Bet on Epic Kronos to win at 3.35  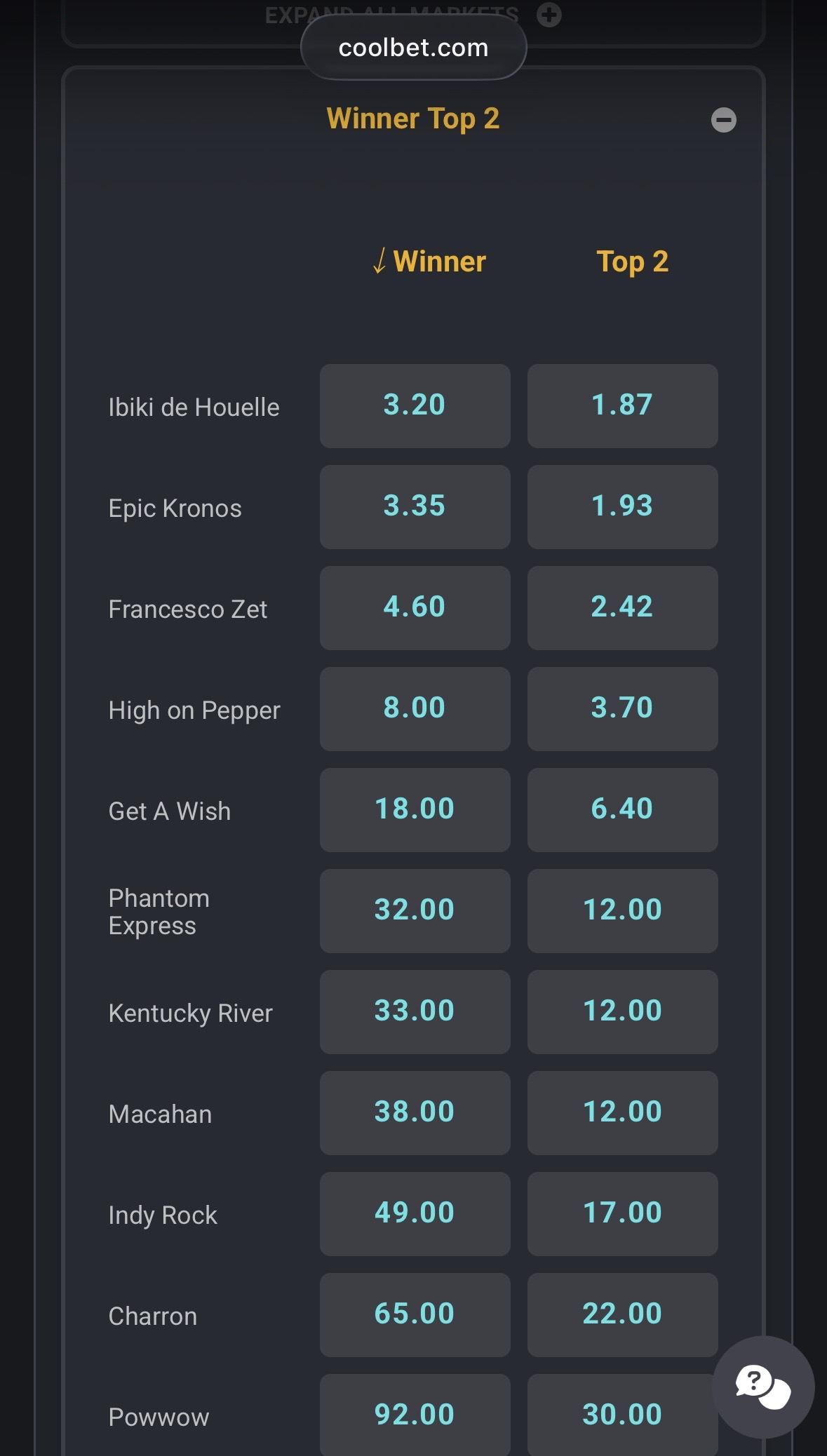pyautogui.click(x=415, y=506)
